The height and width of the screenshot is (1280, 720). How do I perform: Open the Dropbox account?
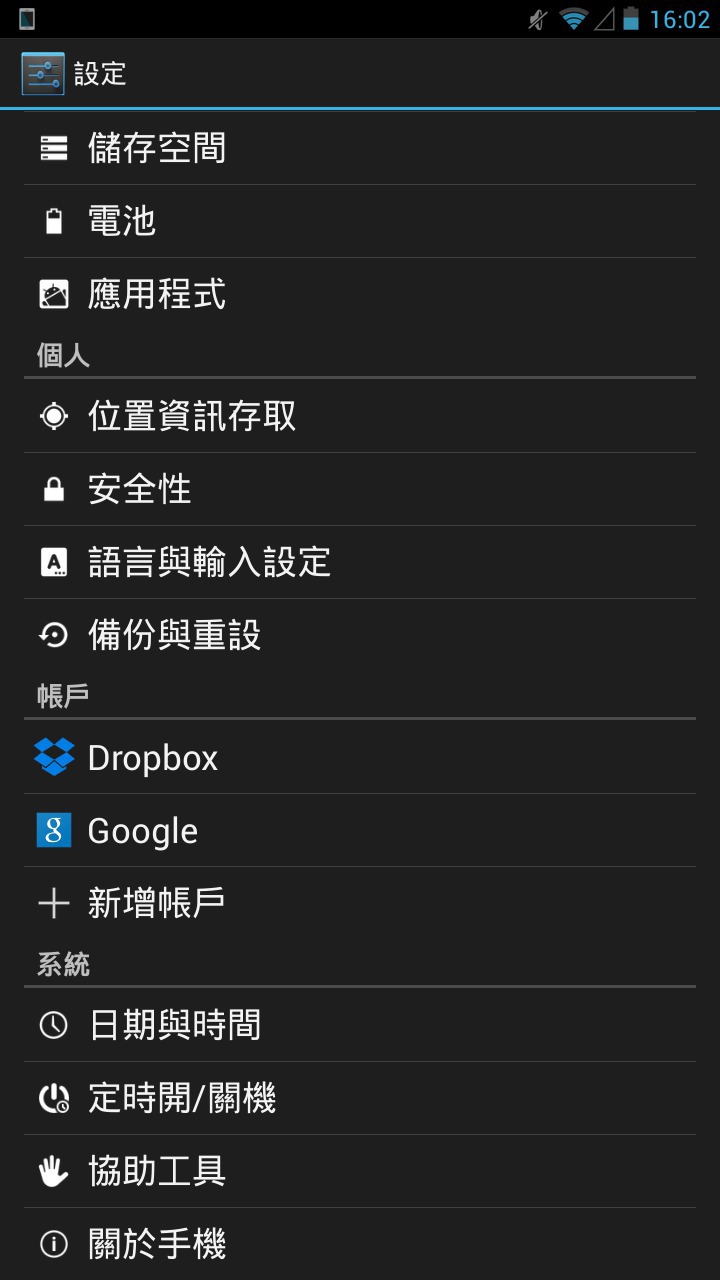click(x=360, y=757)
